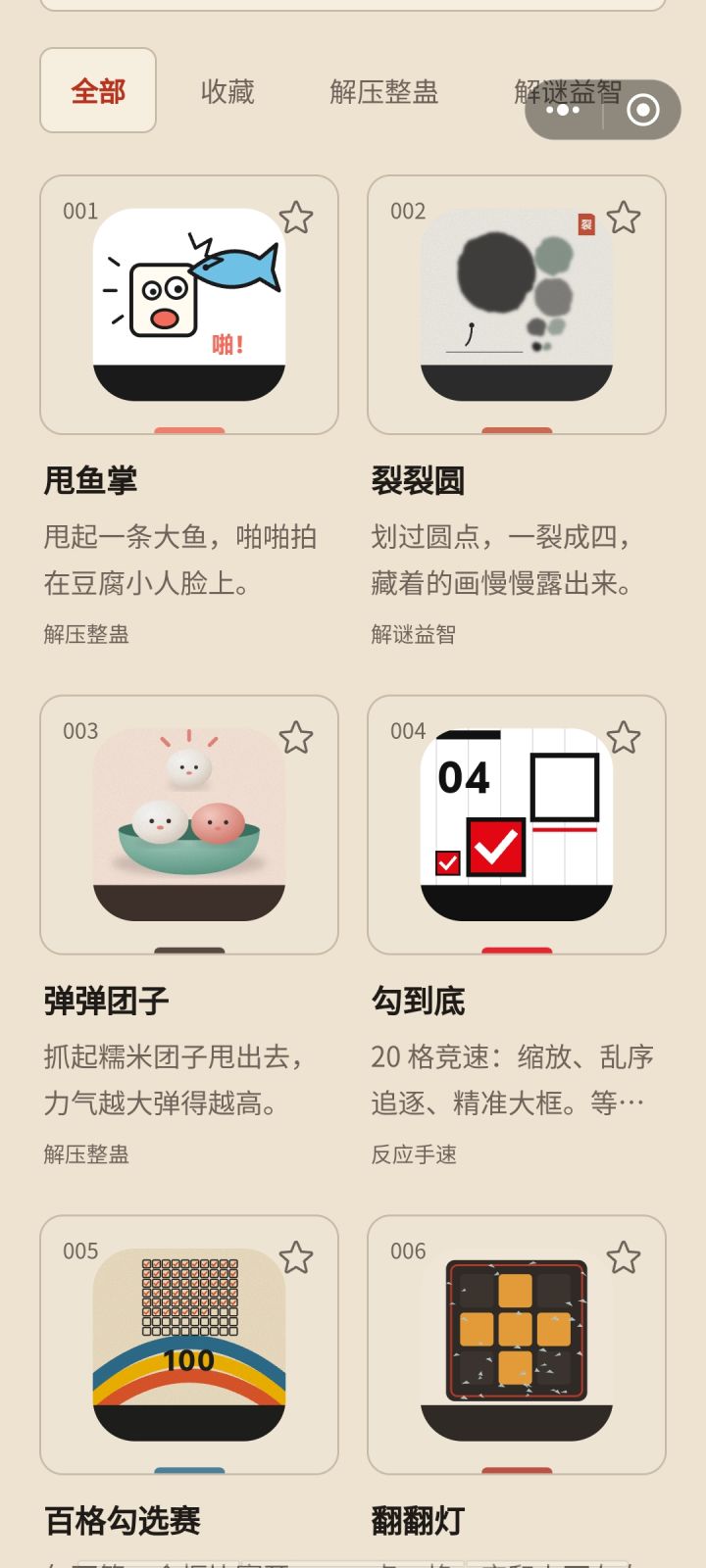Switch to the 解压整蛊 tab

pos(384,91)
